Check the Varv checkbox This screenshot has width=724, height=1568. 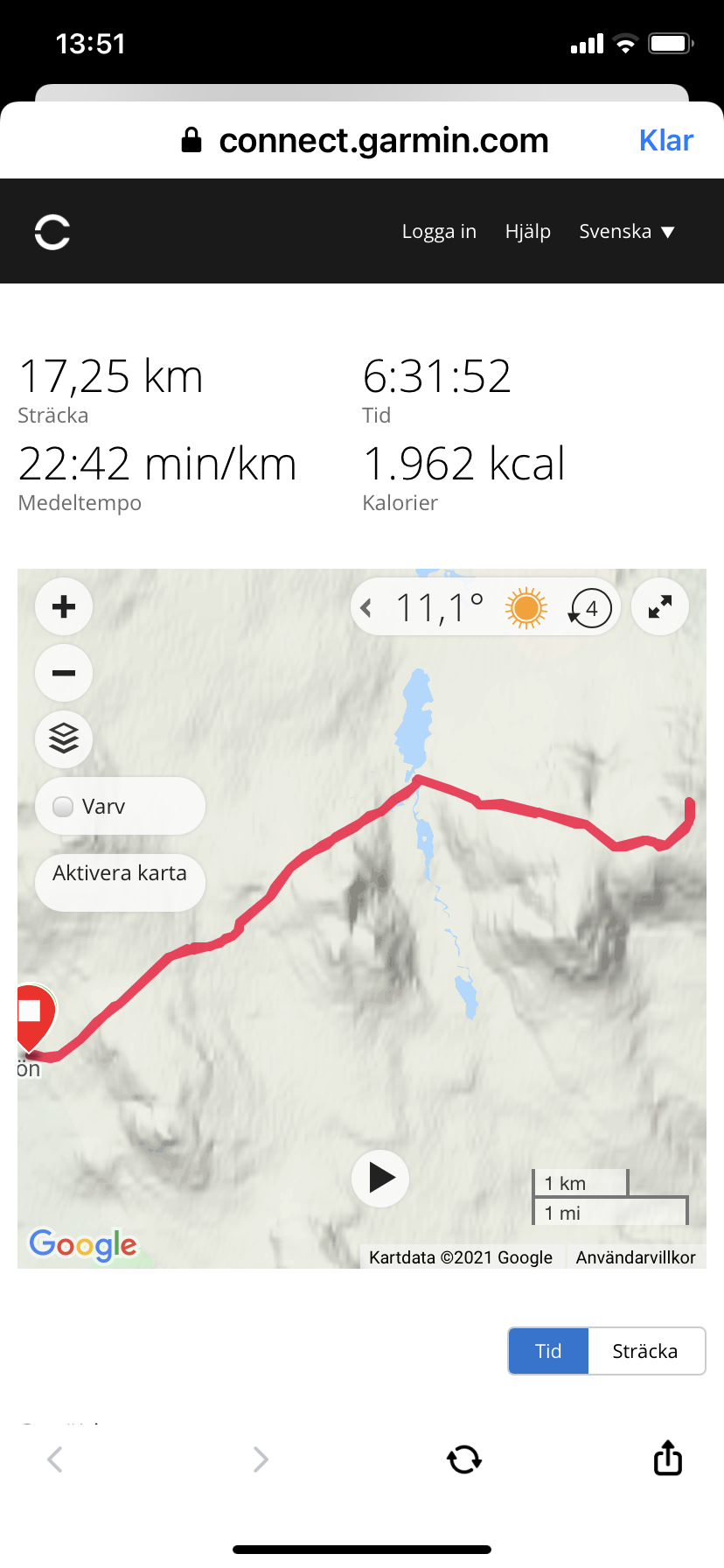[63, 807]
